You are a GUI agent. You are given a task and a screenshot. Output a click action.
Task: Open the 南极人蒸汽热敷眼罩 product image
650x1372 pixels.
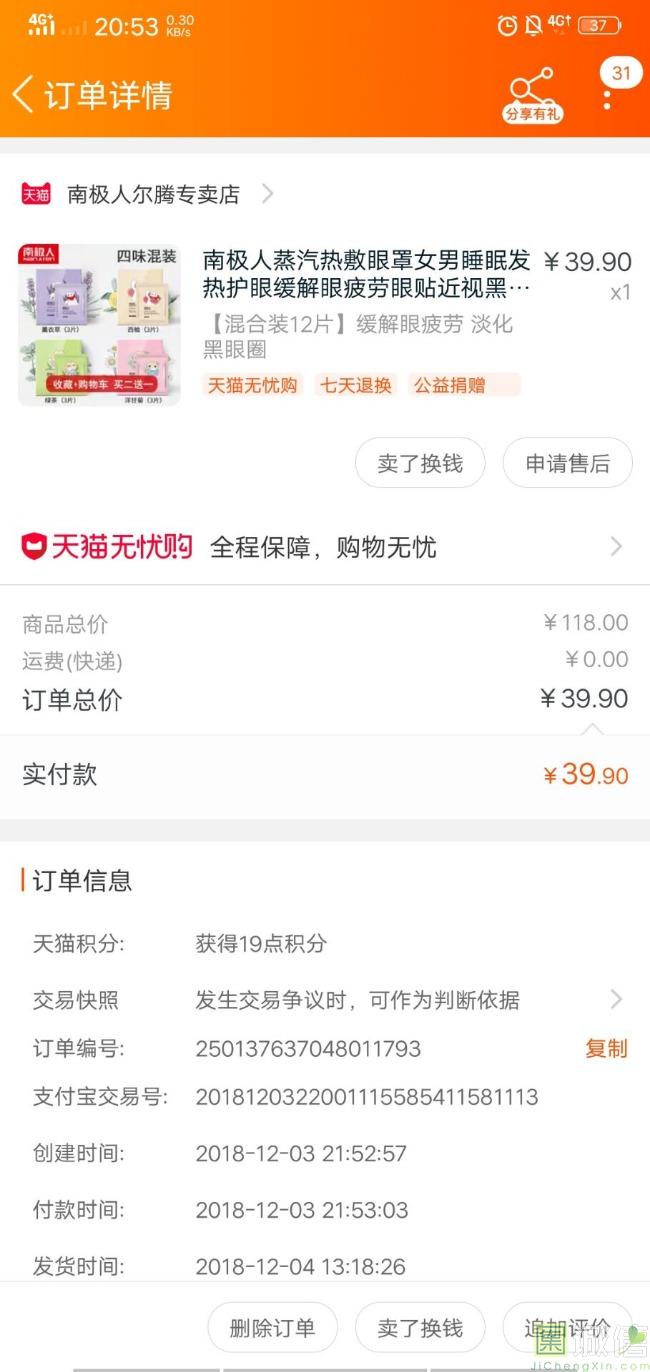pos(99,325)
